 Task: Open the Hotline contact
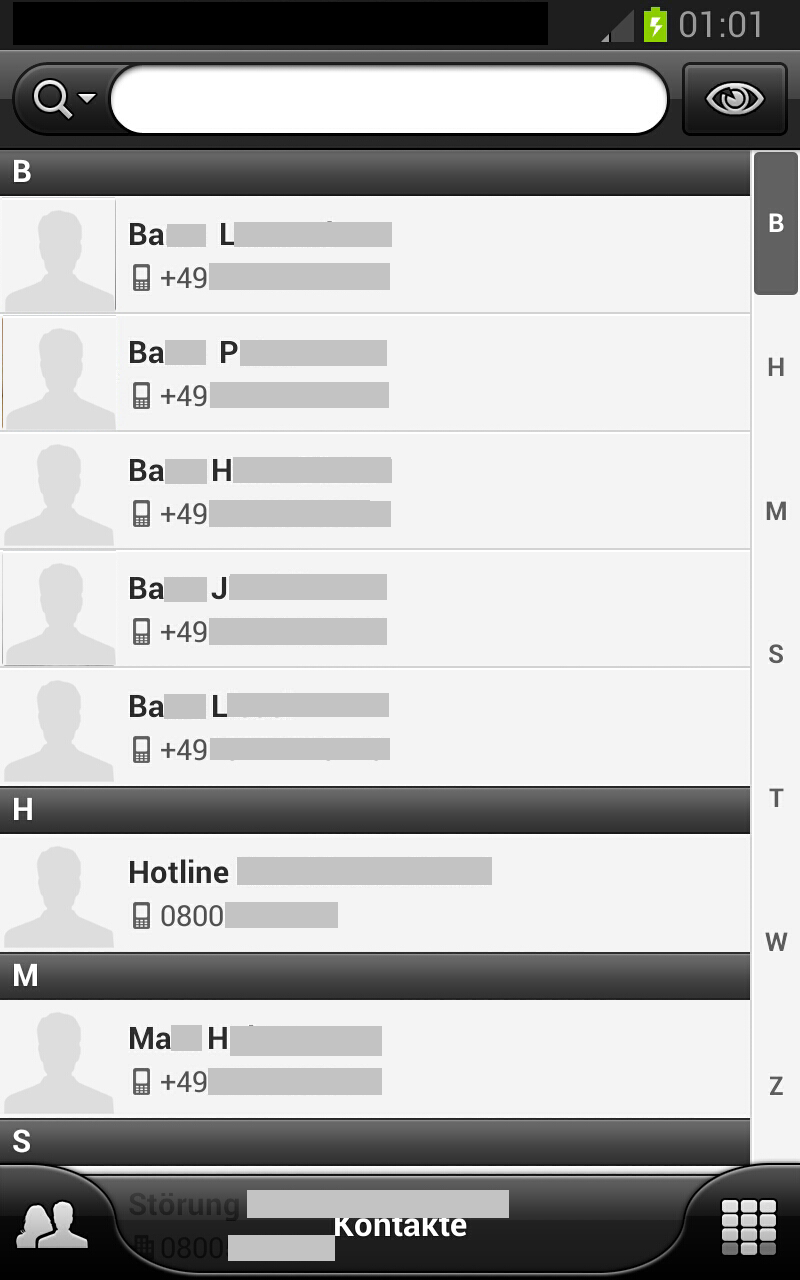click(x=375, y=893)
